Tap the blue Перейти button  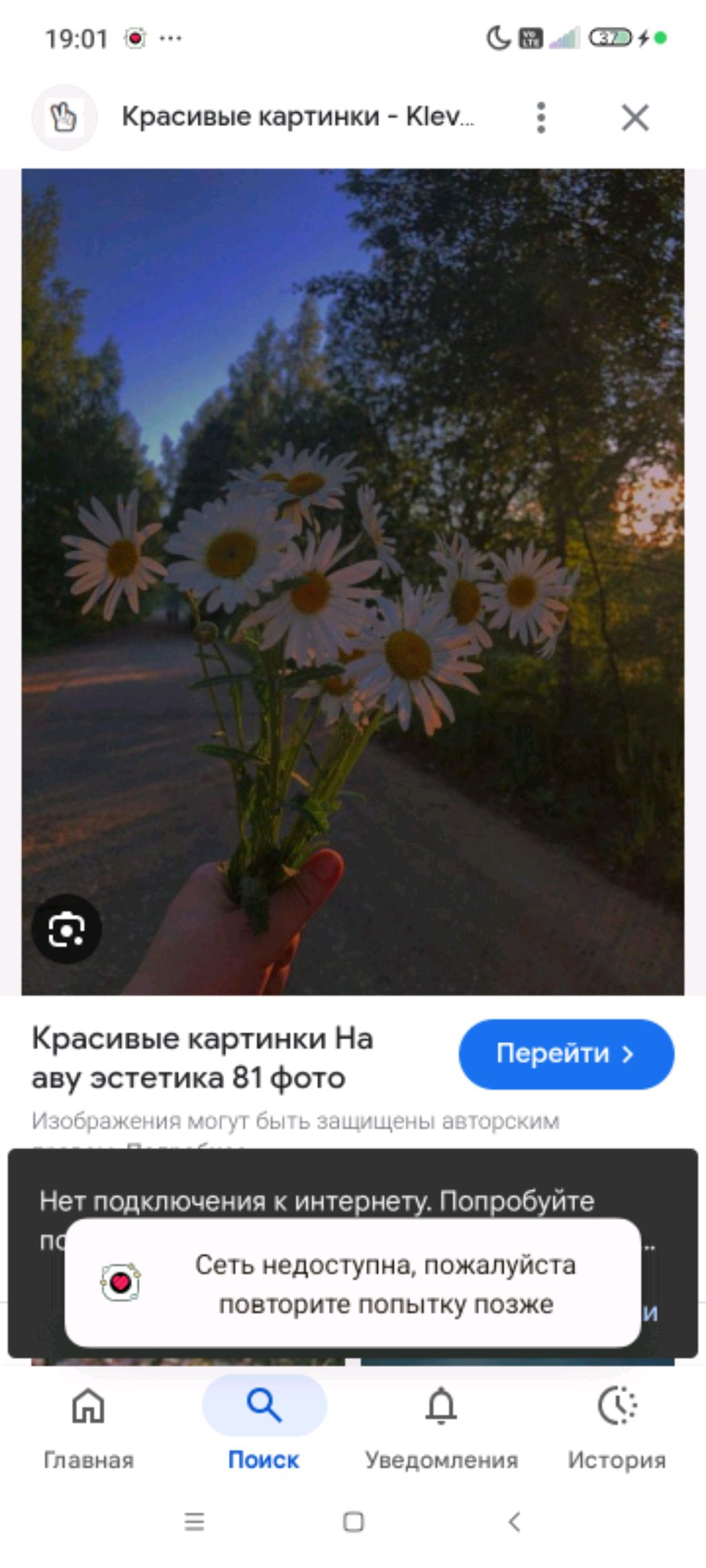pyautogui.click(x=566, y=1054)
